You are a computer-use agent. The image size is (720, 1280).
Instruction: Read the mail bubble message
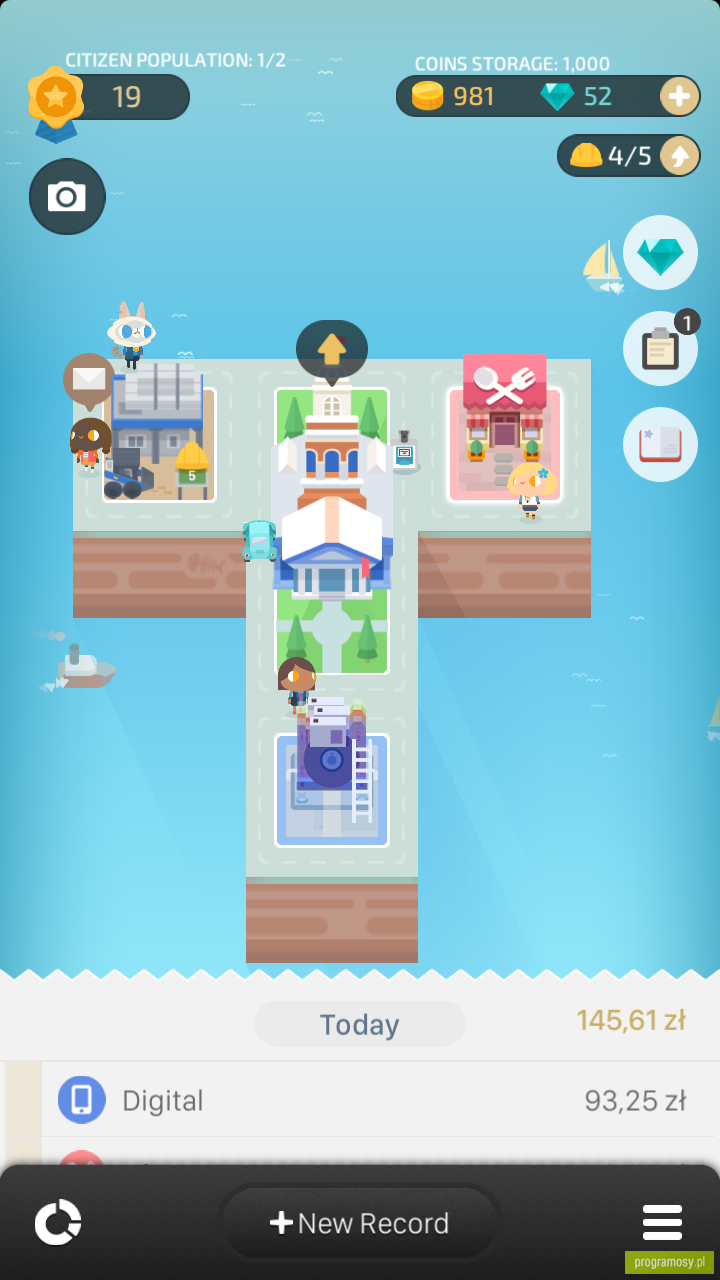[x=89, y=380]
